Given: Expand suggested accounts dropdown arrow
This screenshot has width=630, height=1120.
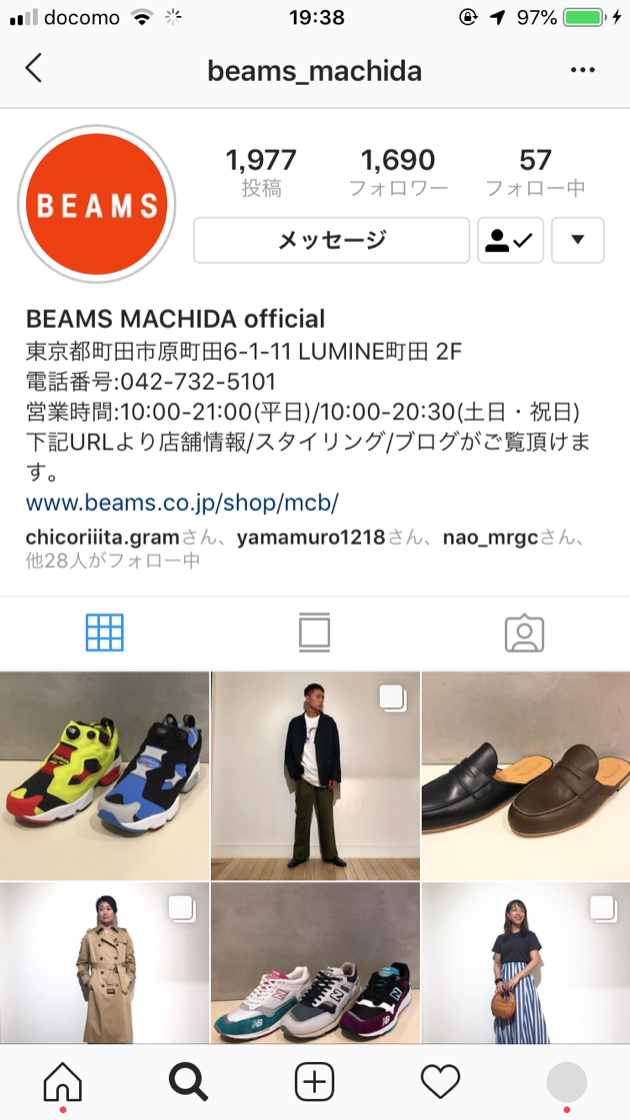Looking at the screenshot, I should (x=577, y=240).
